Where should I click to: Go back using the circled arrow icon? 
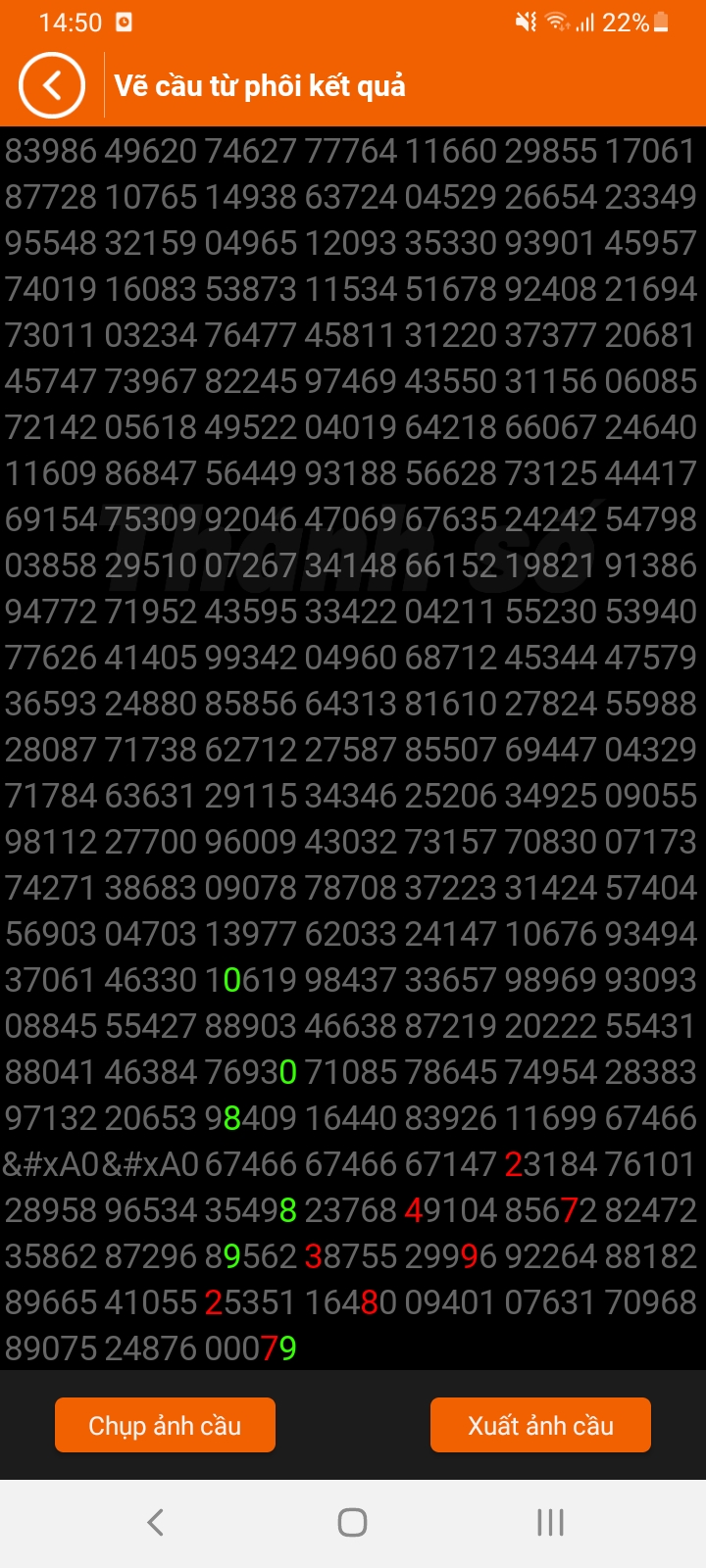(x=51, y=85)
